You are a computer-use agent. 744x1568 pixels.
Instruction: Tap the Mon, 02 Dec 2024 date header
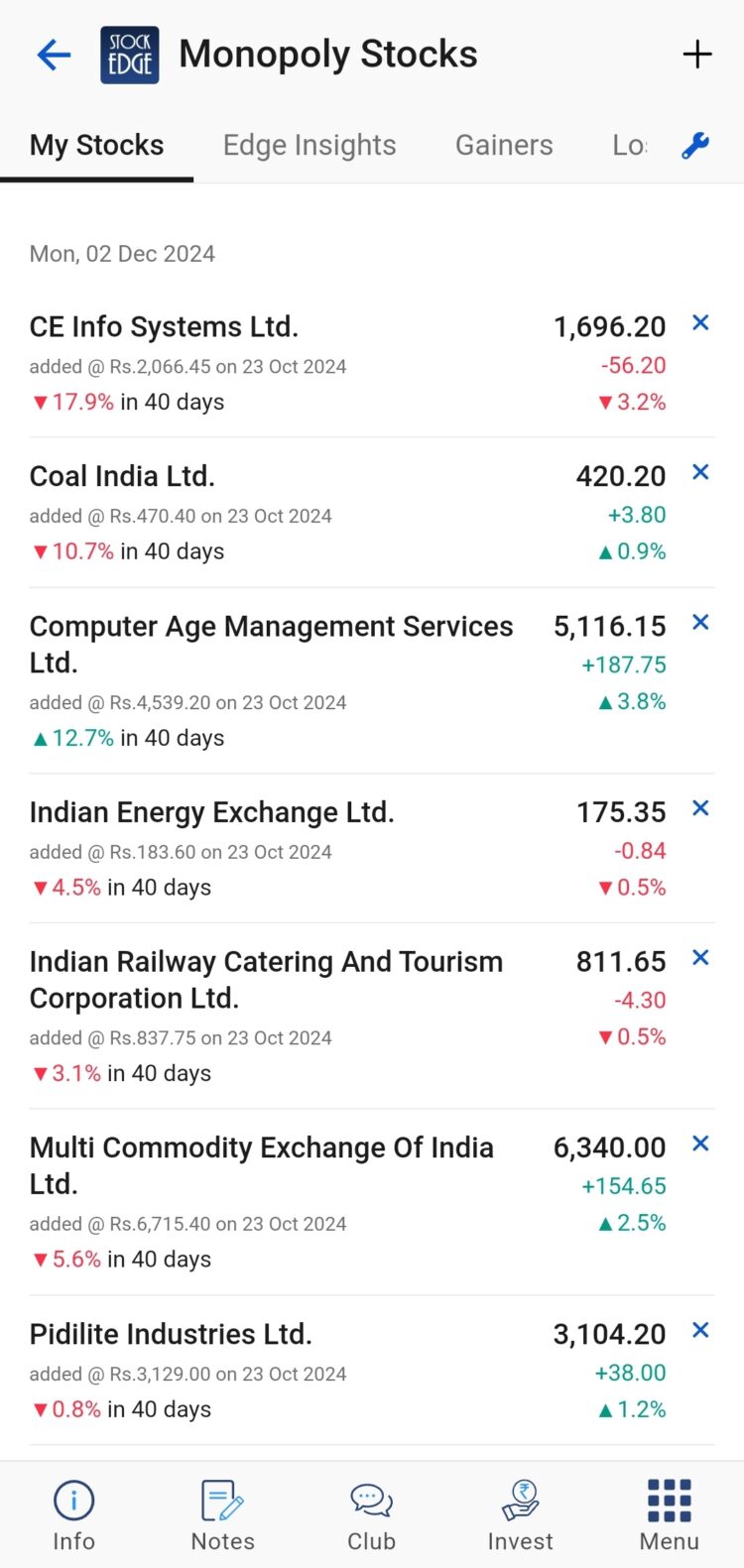[120, 254]
